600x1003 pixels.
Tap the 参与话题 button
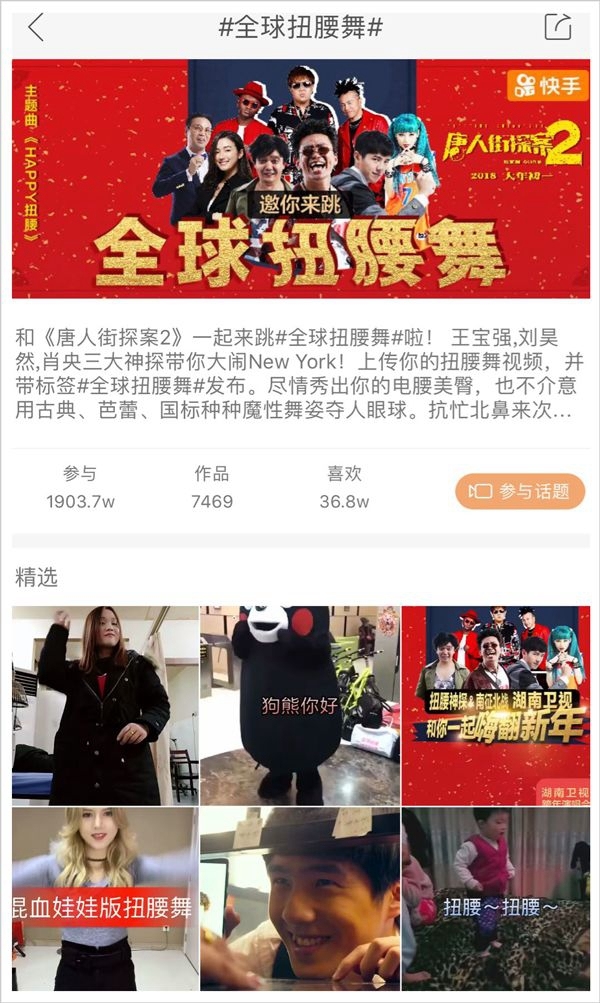[x=520, y=491]
